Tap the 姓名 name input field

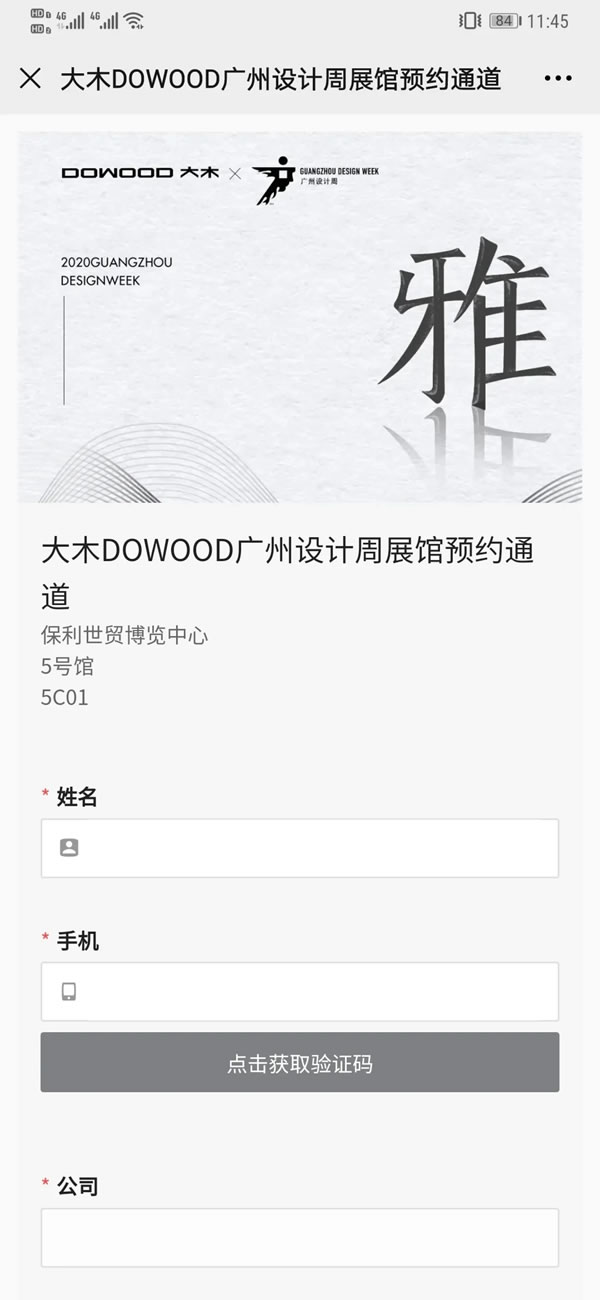[300, 848]
